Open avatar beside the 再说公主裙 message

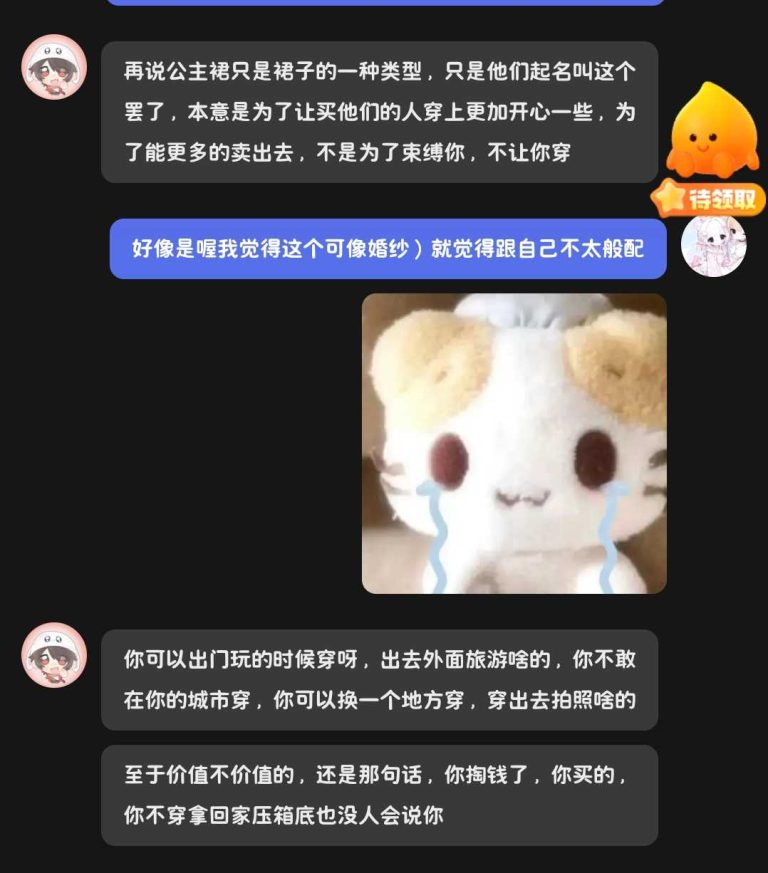click(54, 67)
